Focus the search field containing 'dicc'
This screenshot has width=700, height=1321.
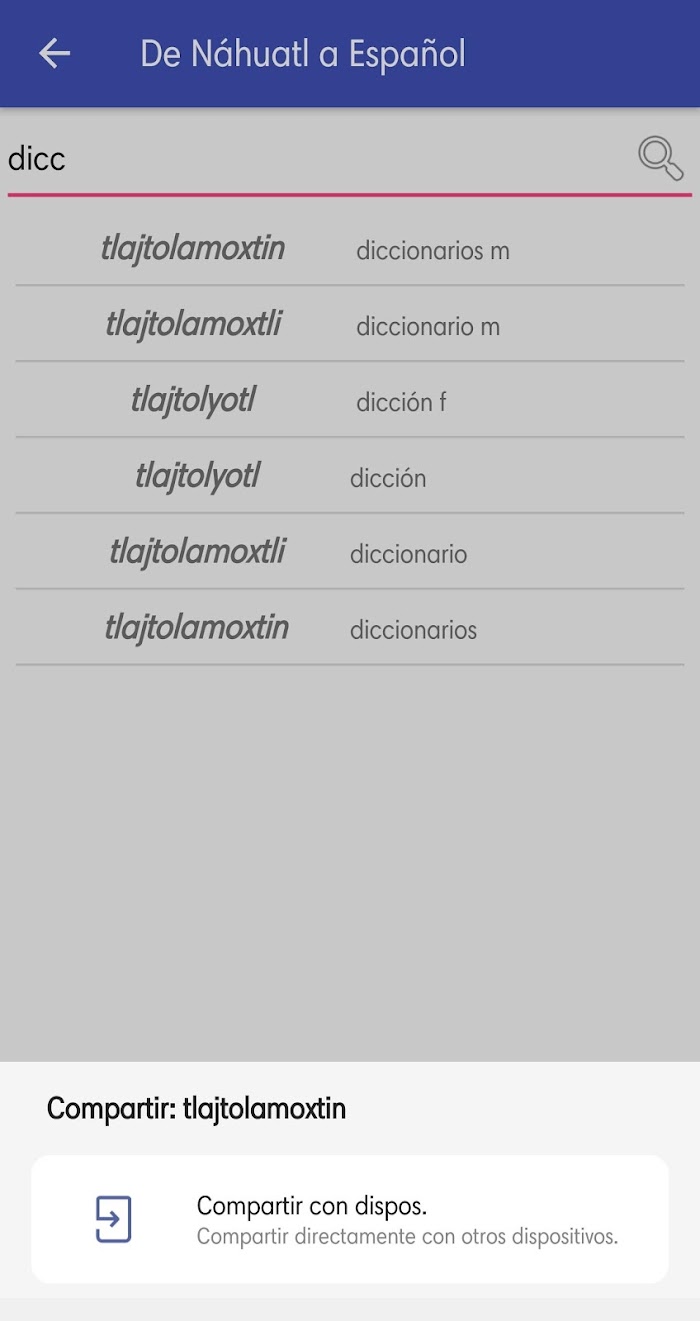[x=320, y=159]
